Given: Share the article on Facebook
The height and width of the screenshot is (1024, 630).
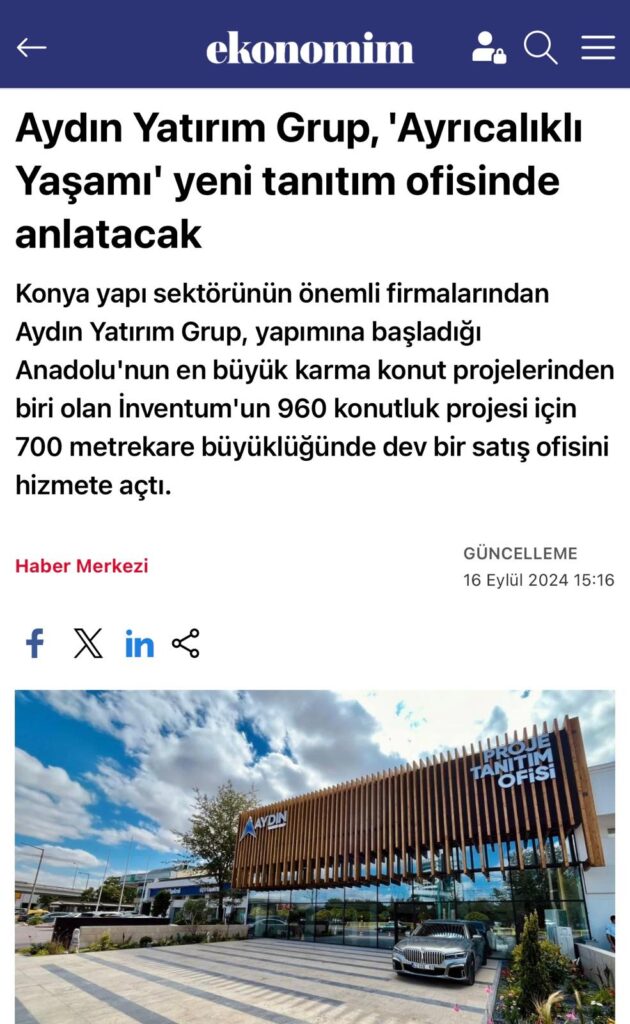Looking at the screenshot, I should 35,643.
